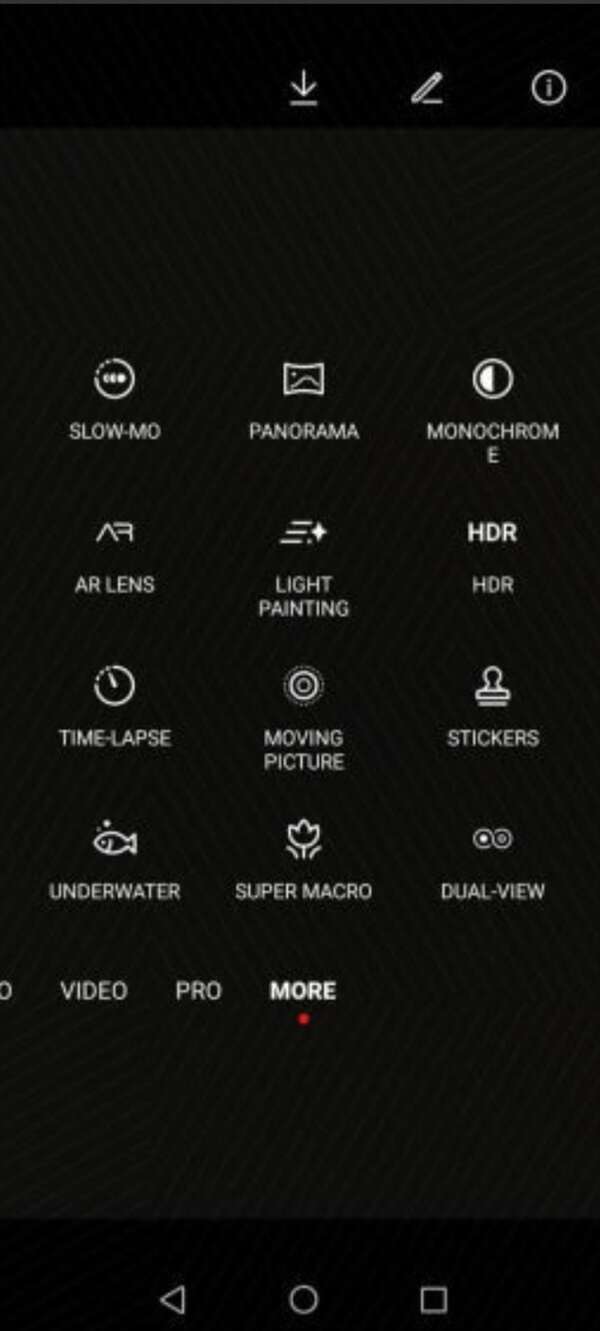Screen dimensions: 600x1331
Task: Switch to the Video tab
Action: pyautogui.click(x=94, y=991)
